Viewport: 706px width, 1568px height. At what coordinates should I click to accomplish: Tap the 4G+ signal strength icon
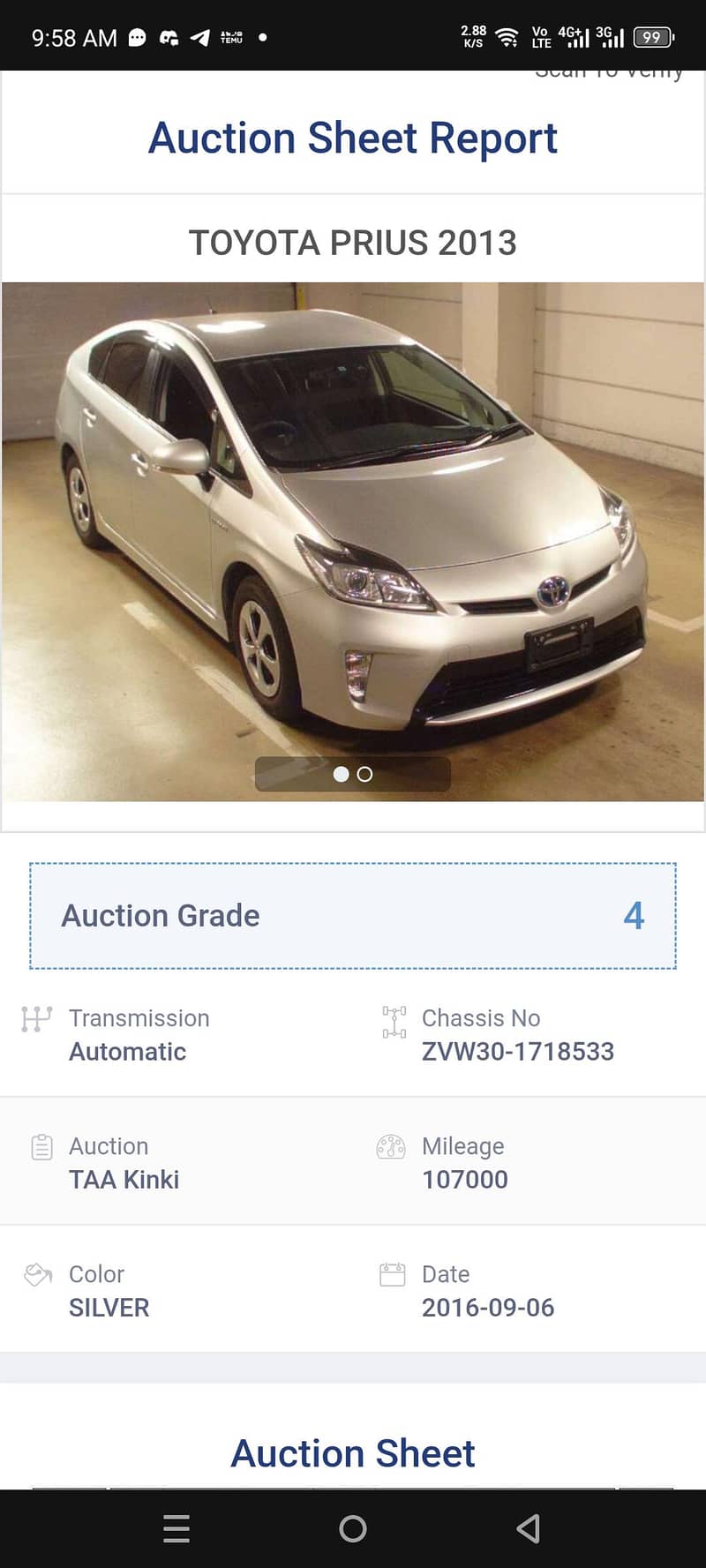click(575, 37)
